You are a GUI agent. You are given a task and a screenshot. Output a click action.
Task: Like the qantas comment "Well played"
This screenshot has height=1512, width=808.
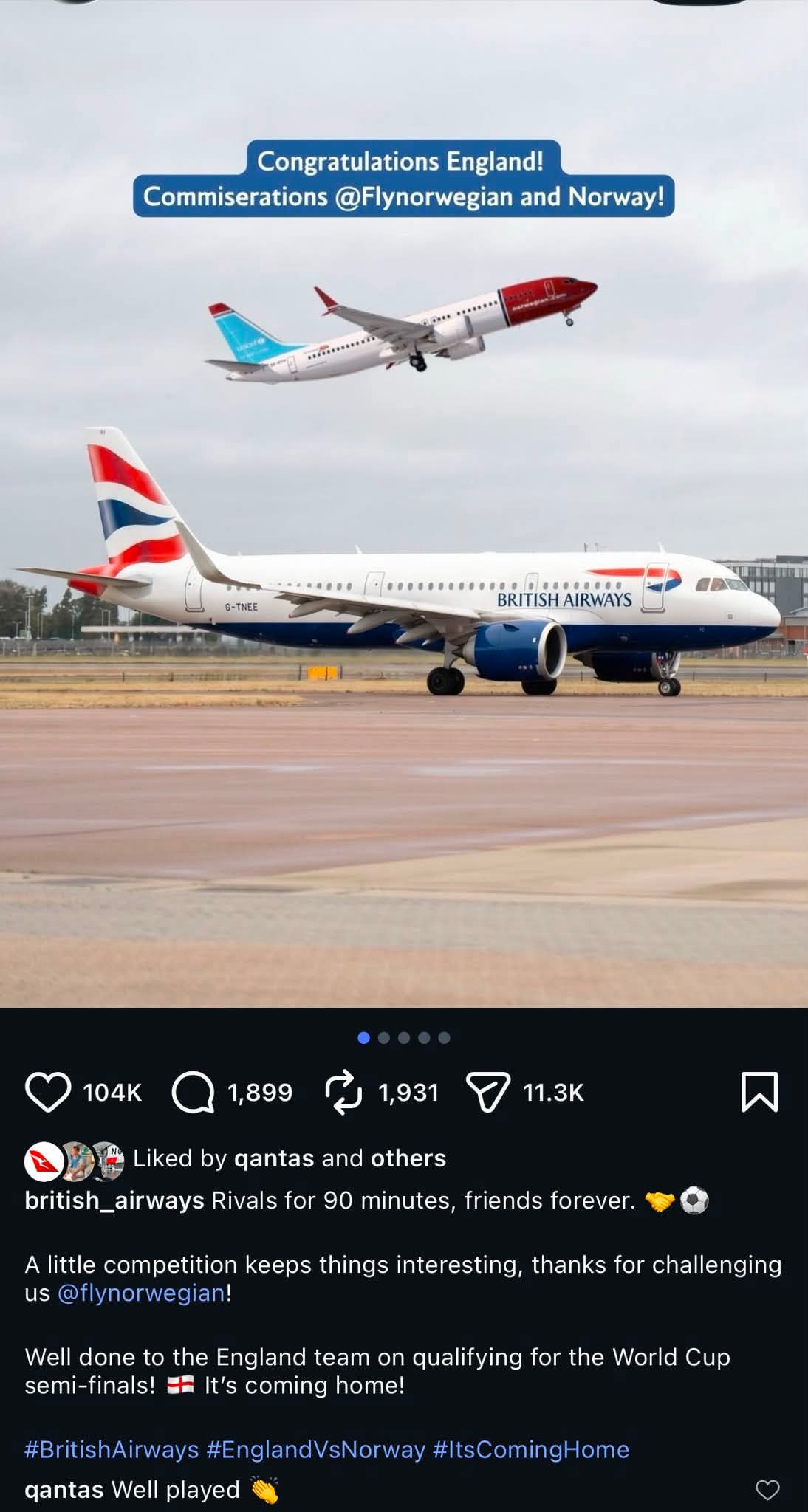coord(767,1490)
